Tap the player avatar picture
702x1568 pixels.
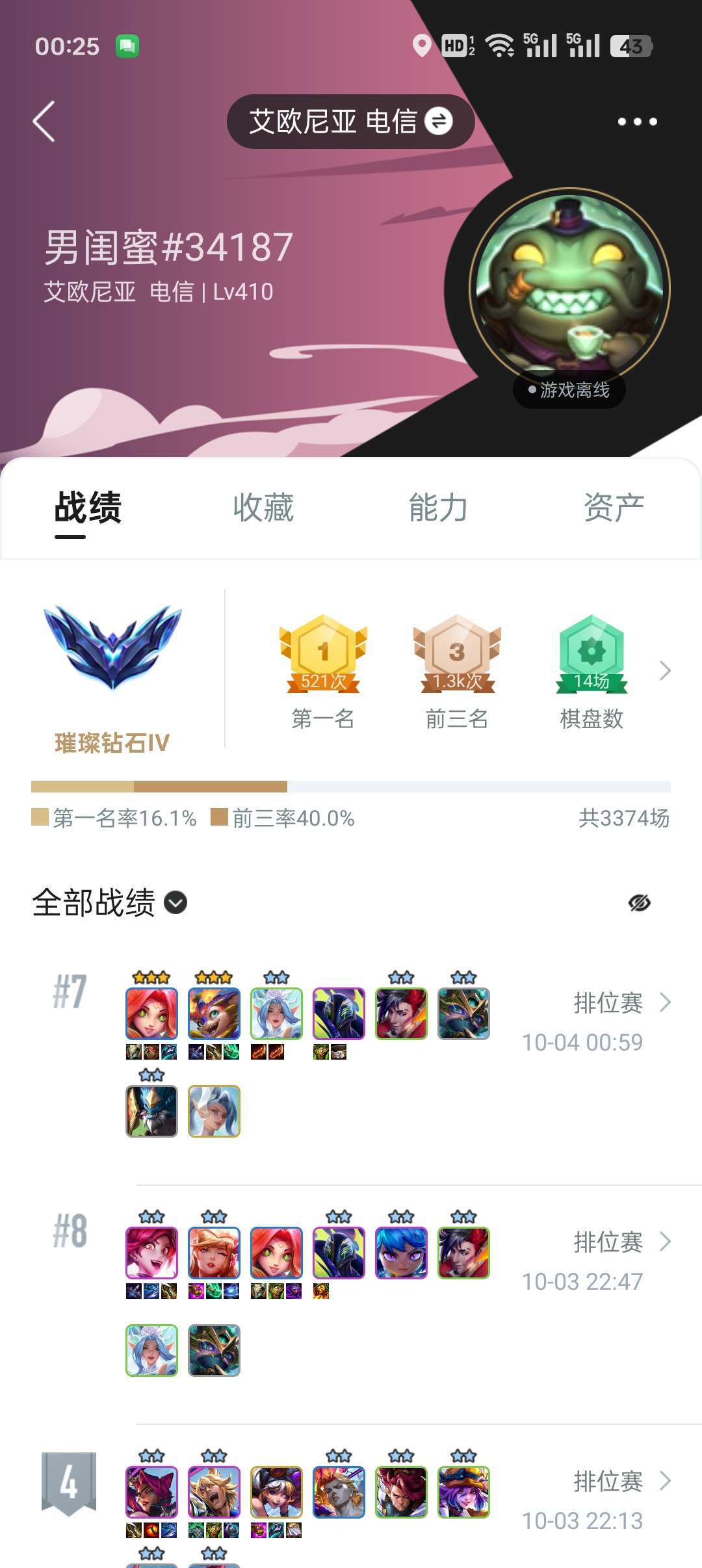(x=569, y=289)
